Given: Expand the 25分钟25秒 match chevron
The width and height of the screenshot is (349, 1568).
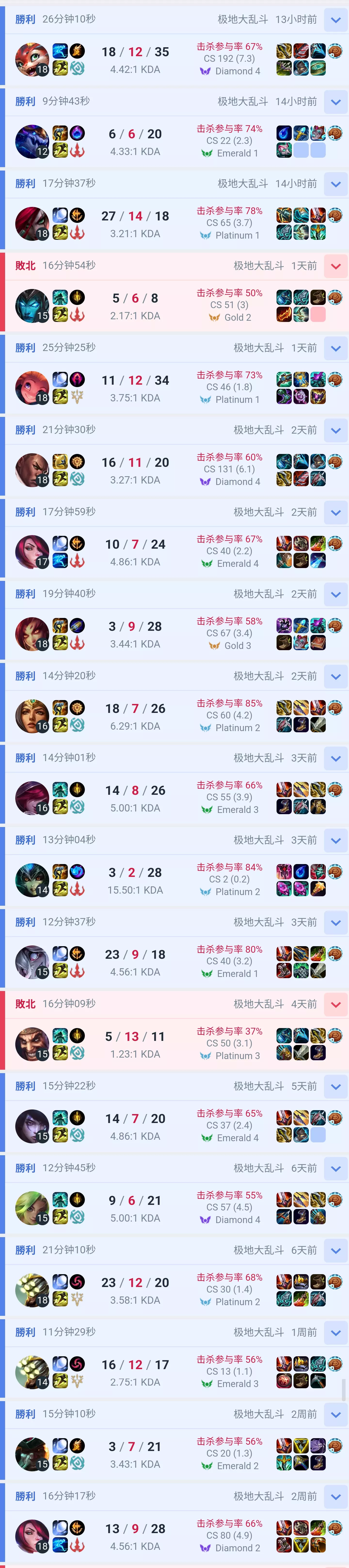Looking at the screenshot, I should pos(336,348).
